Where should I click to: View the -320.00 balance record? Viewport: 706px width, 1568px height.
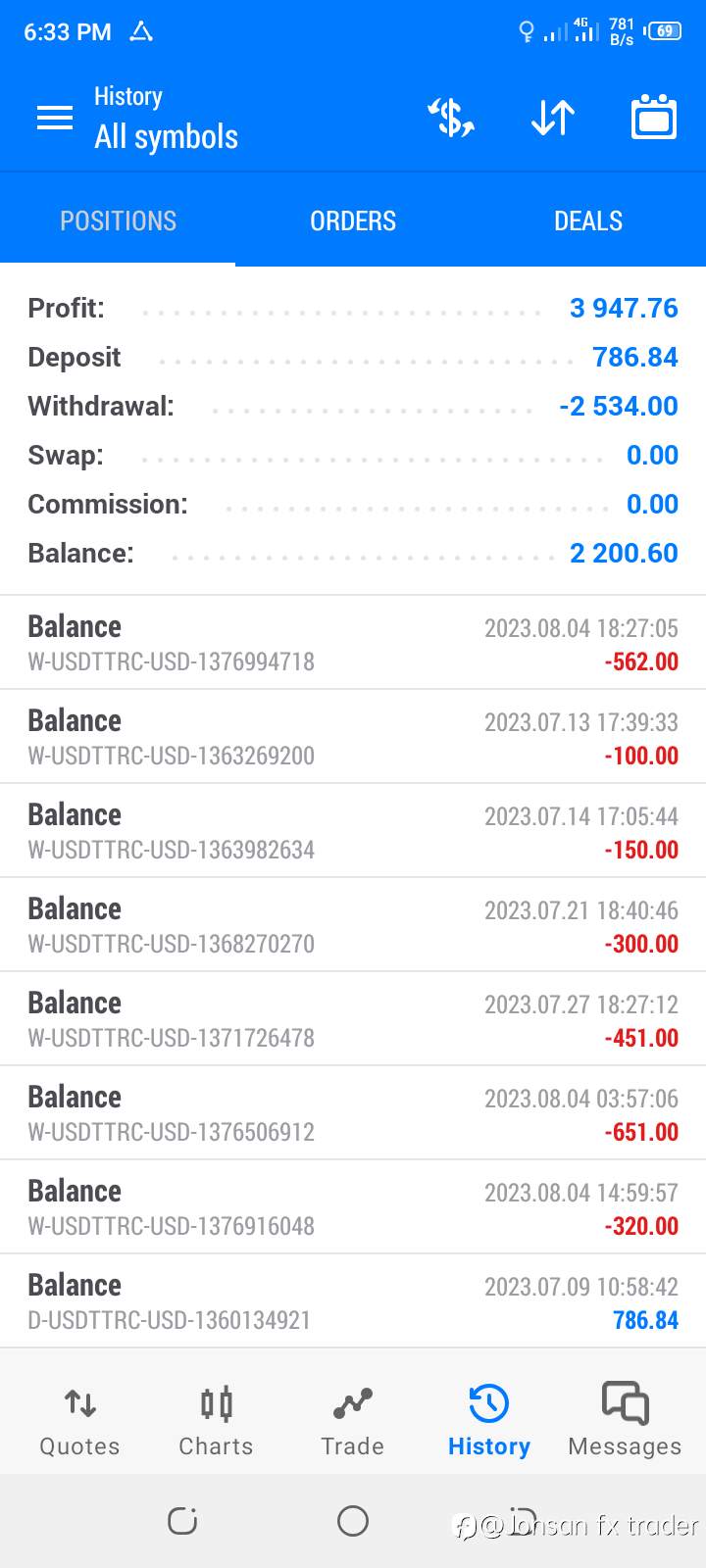[353, 1207]
